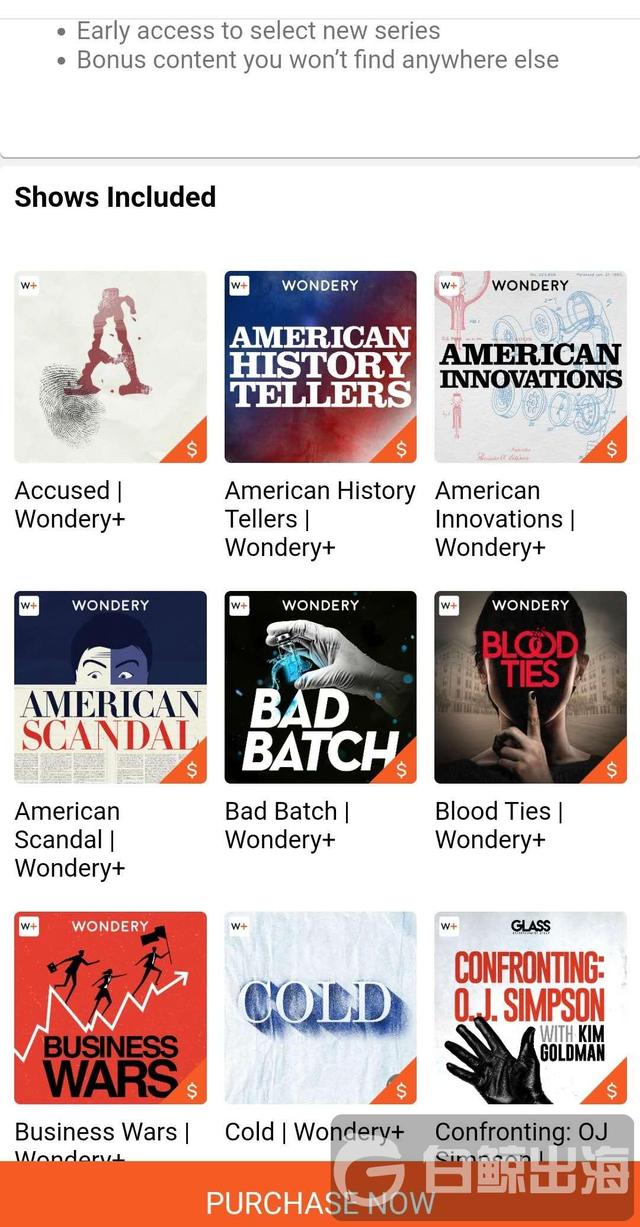Select the Cold show tile
This screenshot has height=1227, width=640.
320,1007
